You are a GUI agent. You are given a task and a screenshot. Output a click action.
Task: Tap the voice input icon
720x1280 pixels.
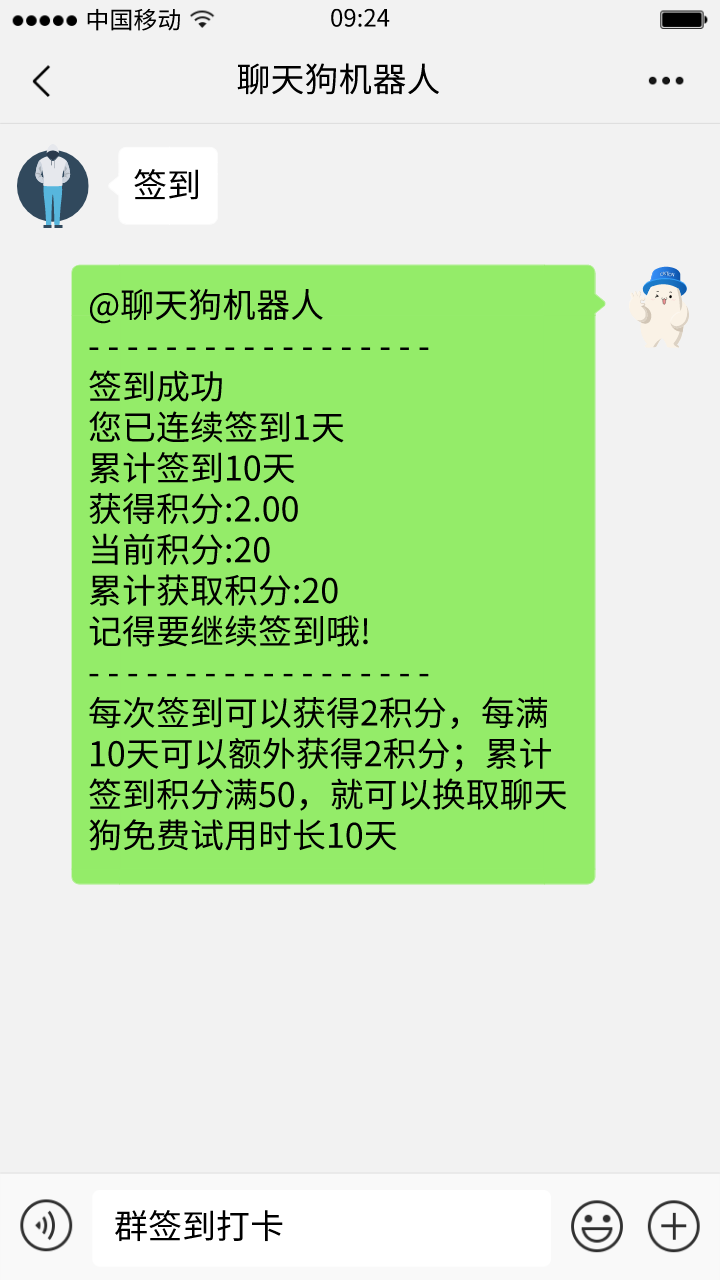45,1224
